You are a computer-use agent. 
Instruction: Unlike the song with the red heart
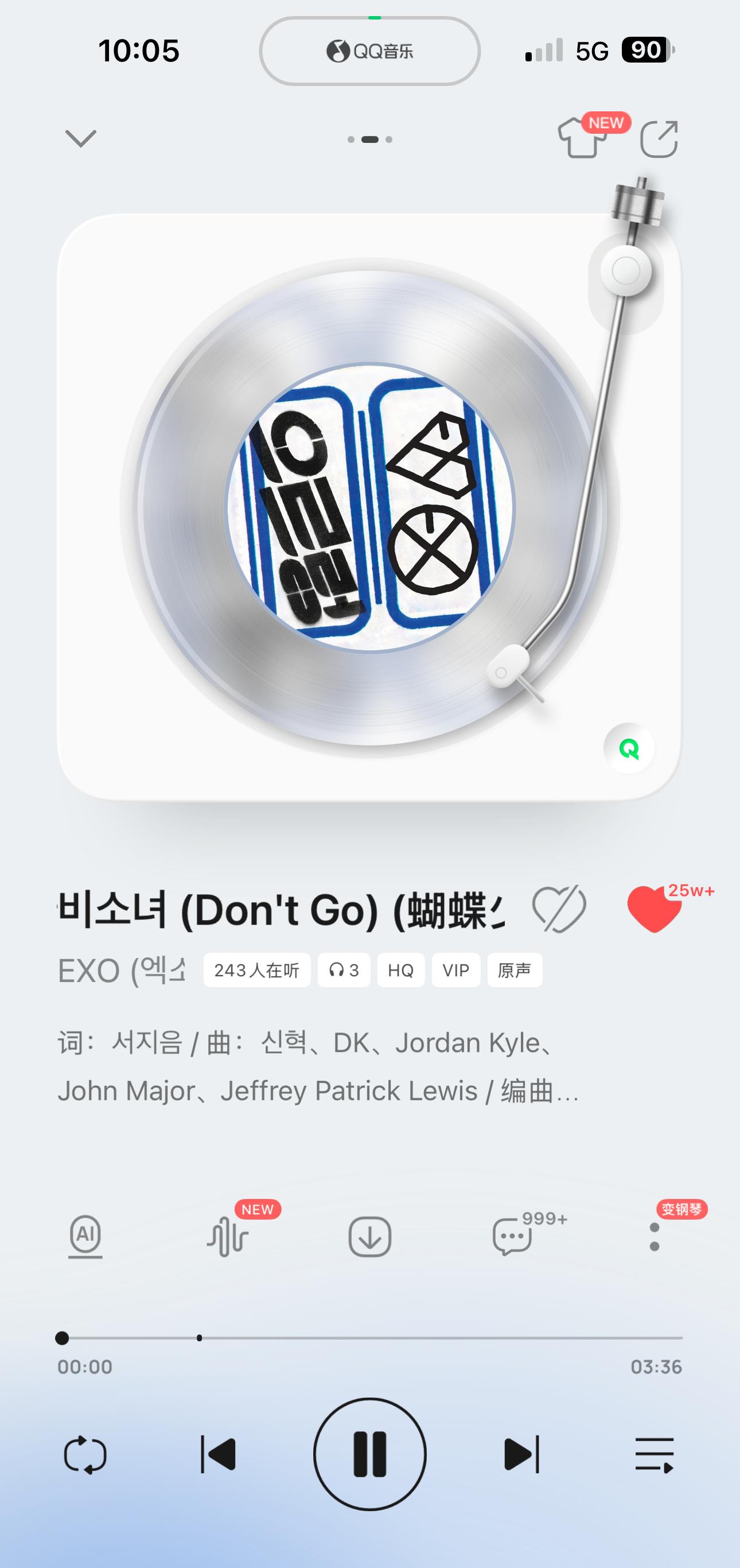[654, 909]
